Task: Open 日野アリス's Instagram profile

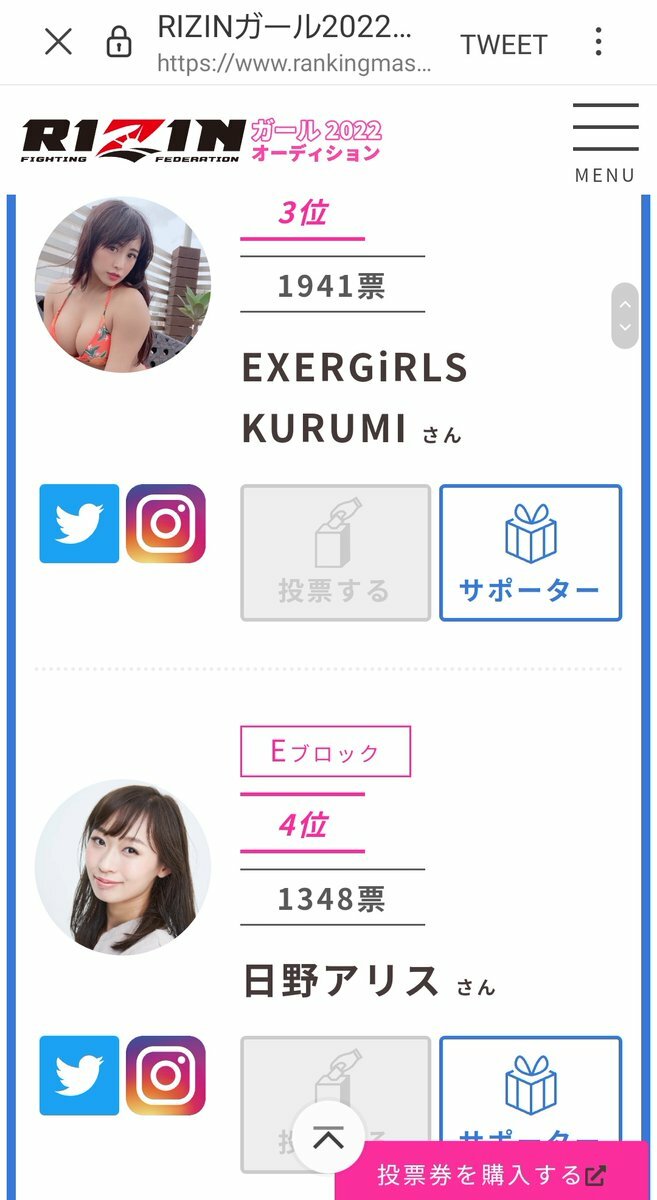Action: (166, 1075)
